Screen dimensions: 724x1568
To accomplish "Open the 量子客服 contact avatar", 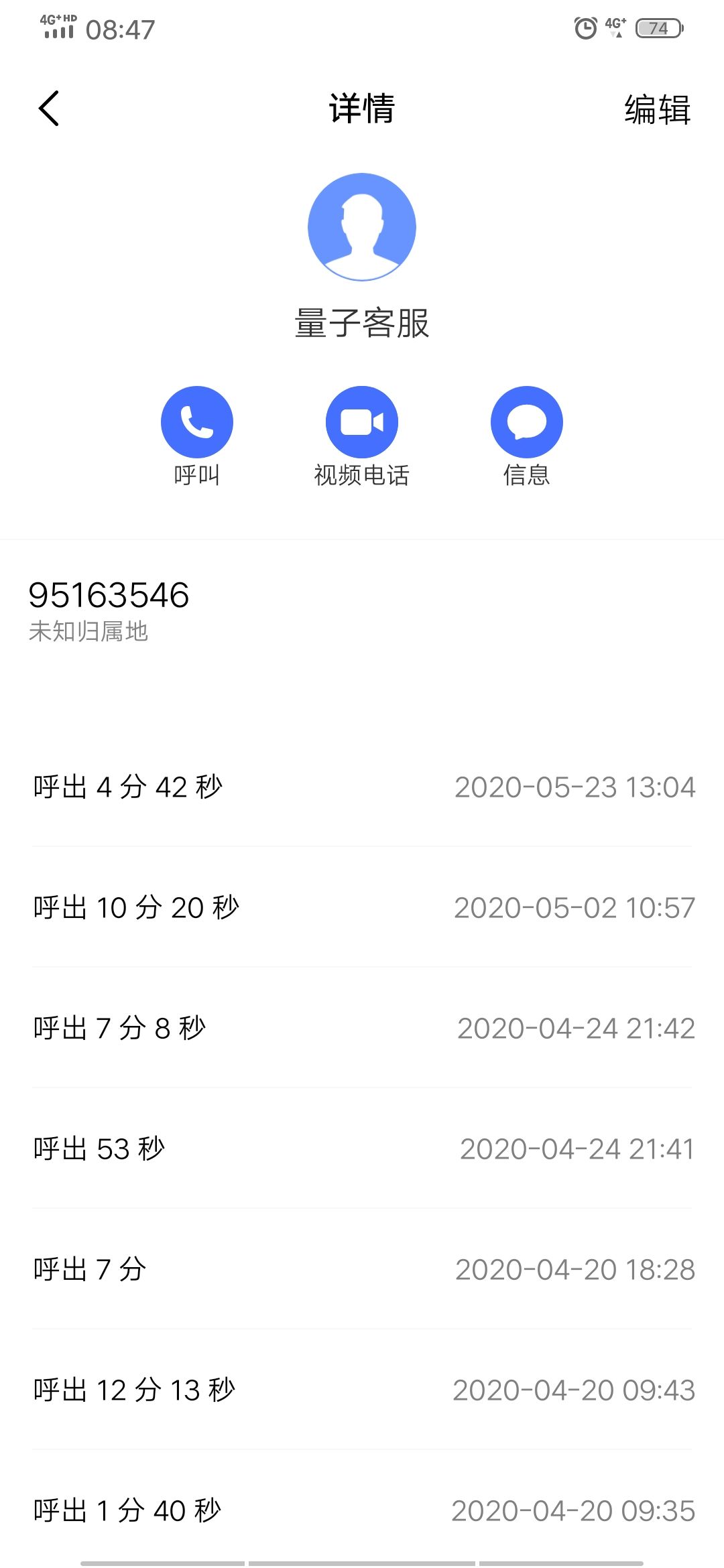I will coord(362,227).
